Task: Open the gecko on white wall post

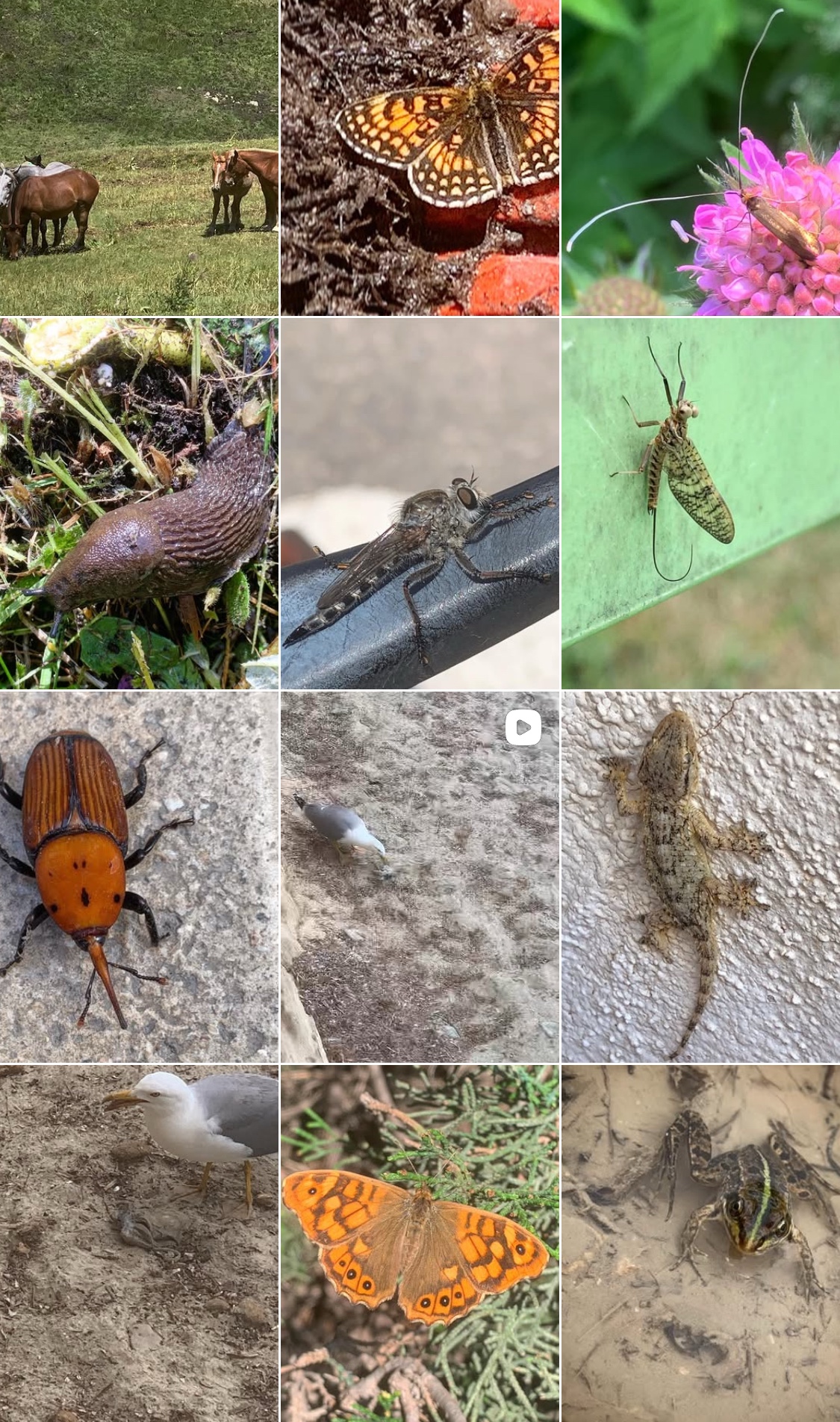Action: pyautogui.click(x=700, y=876)
